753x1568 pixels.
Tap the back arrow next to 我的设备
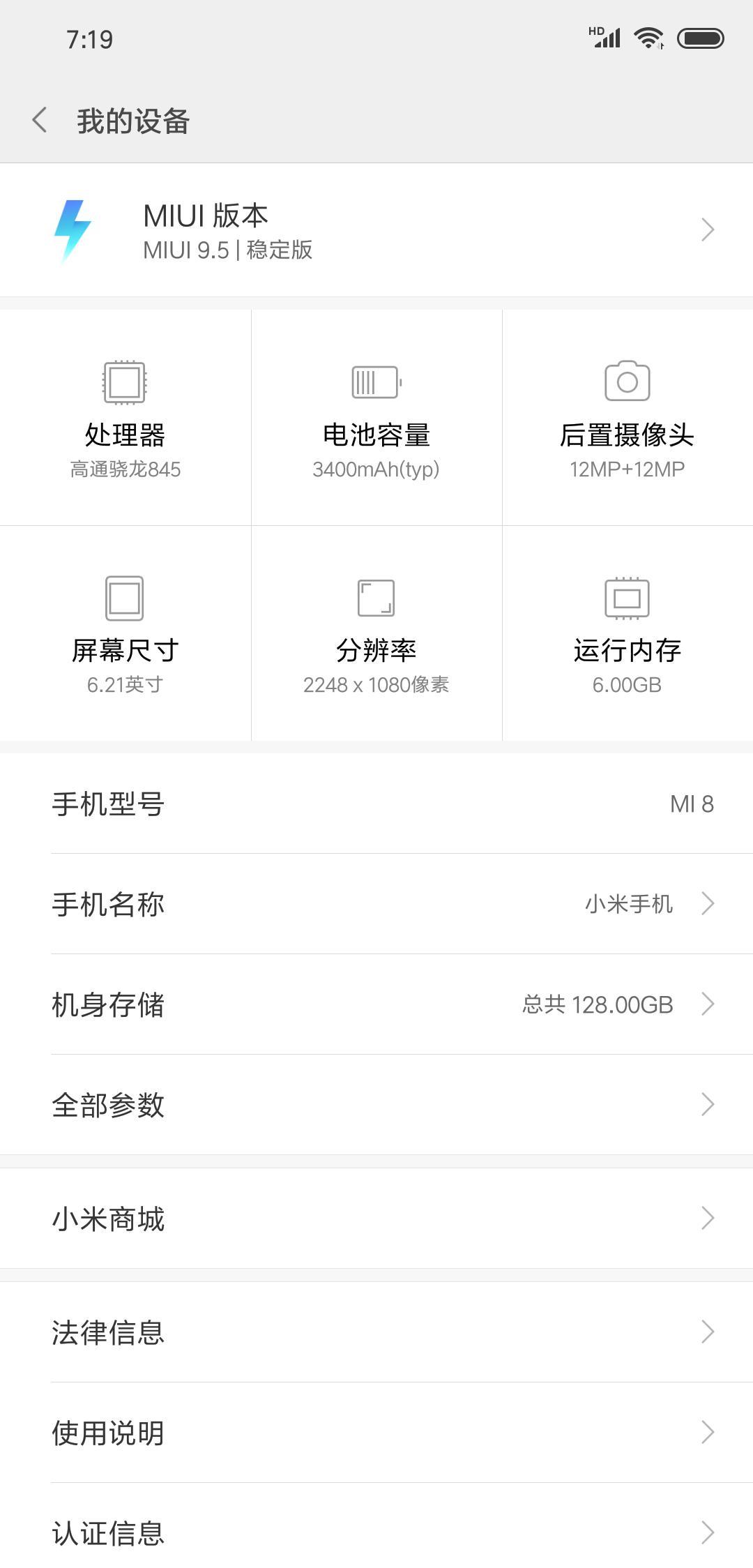point(40,121)
